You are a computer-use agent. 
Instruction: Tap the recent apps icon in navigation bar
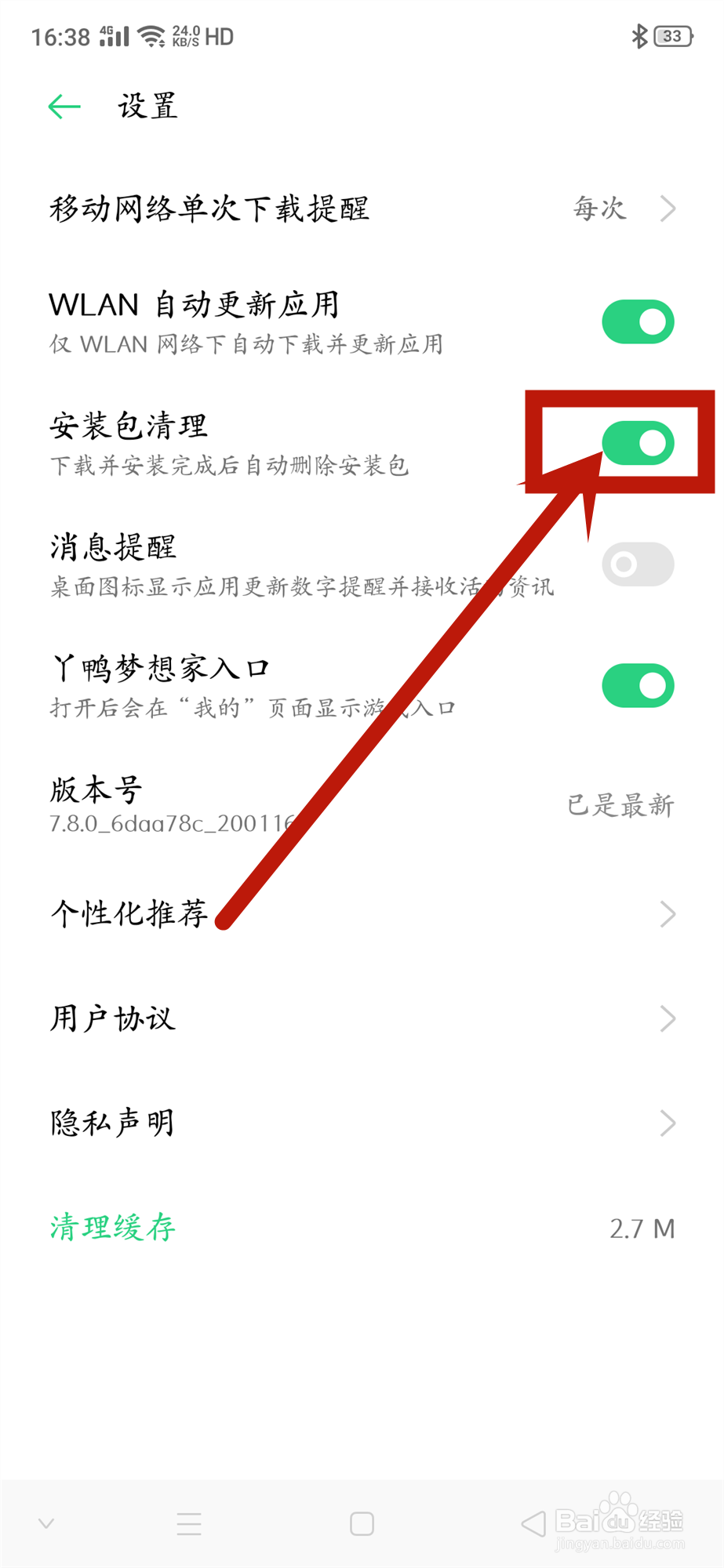(188, 1523)
